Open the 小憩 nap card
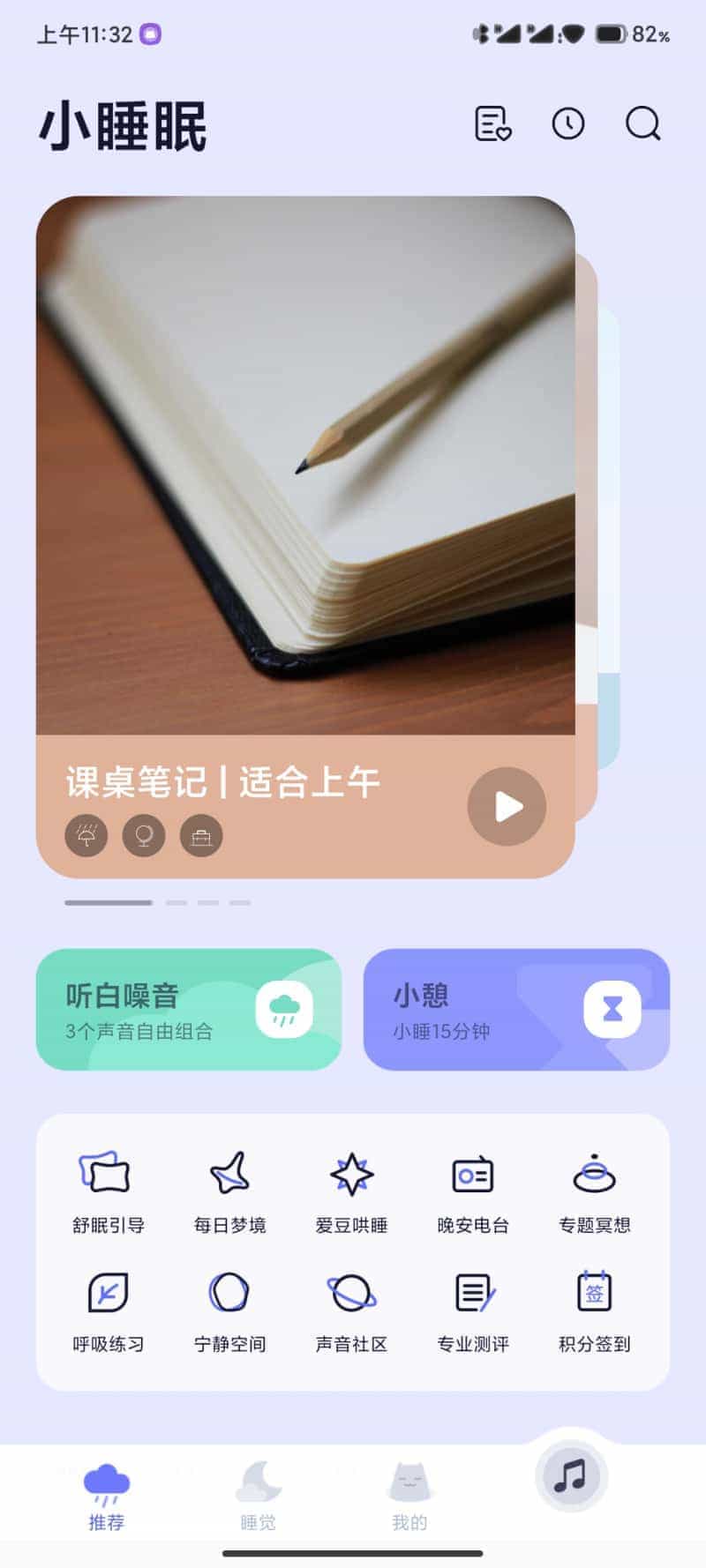The width and height of the screenshot is (706, 1568). 516,1010
